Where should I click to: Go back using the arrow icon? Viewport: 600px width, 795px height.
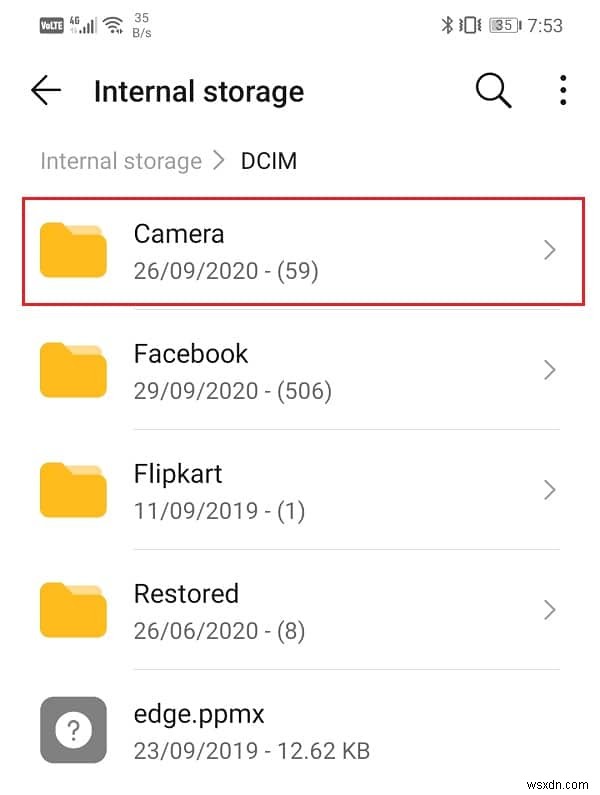(46, 92)
